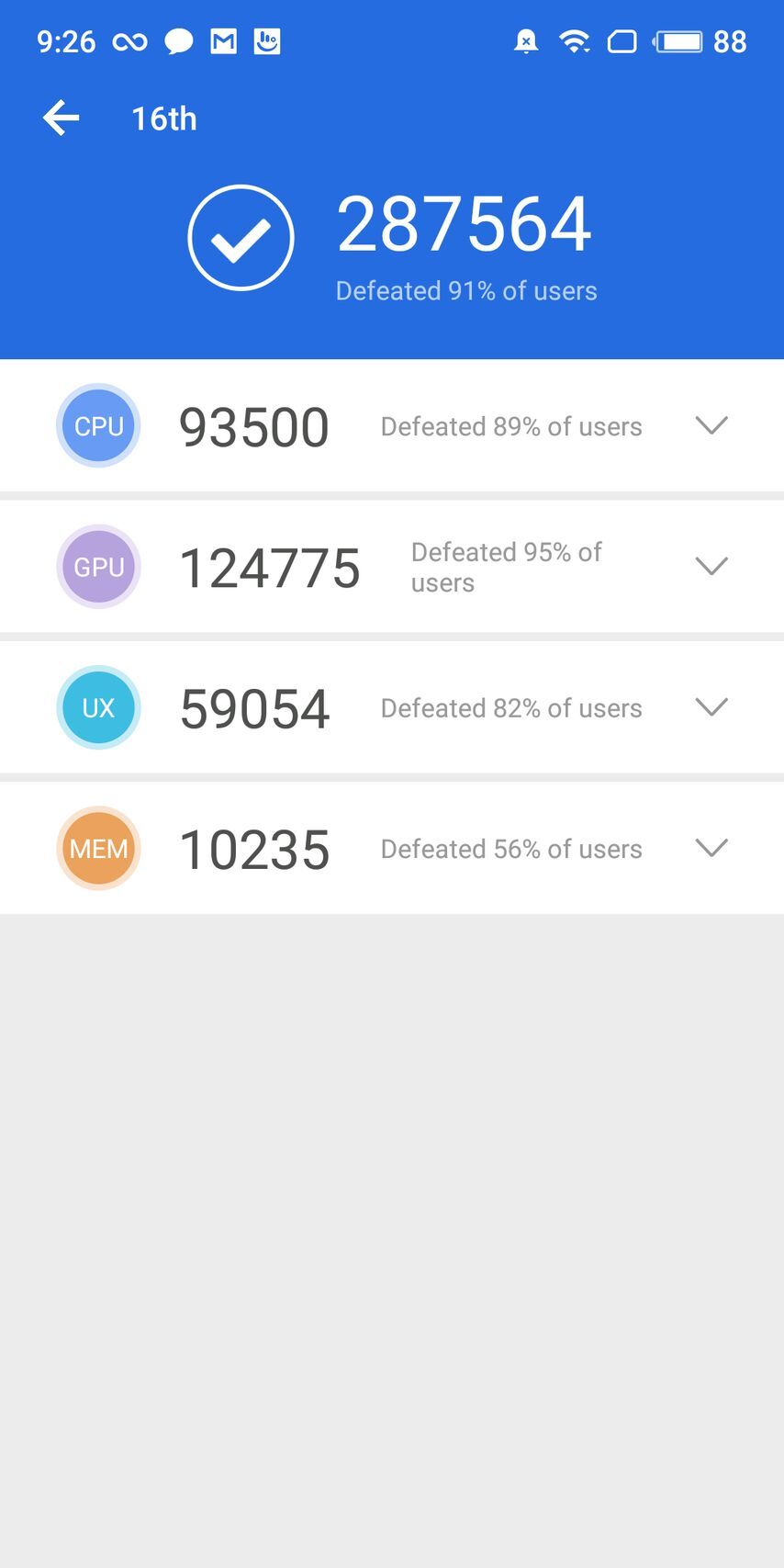
Task: Tap the infinity symbol in status bar
Action: (x=129, y=40)
